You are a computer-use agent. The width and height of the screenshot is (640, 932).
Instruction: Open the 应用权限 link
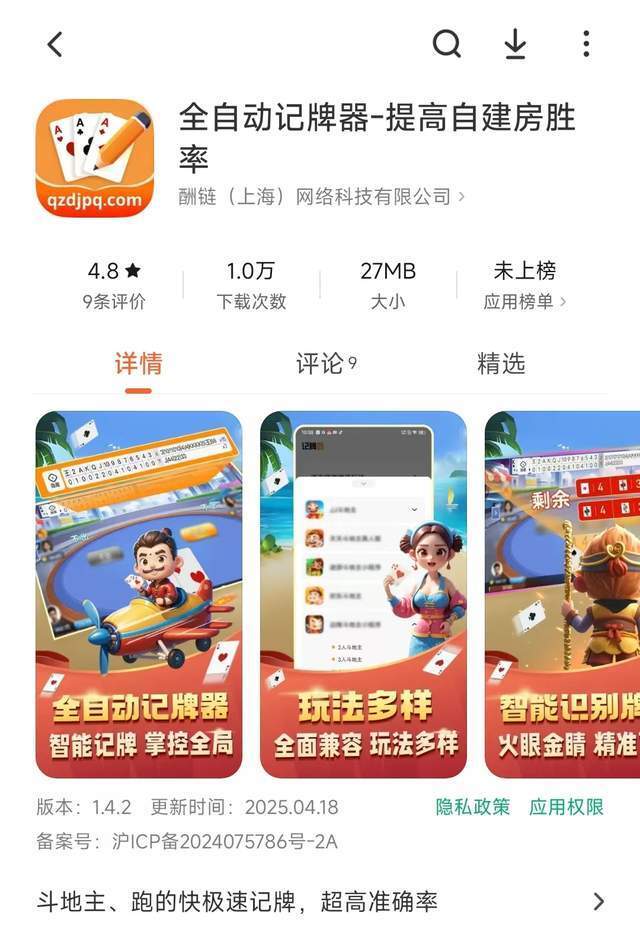566,807
